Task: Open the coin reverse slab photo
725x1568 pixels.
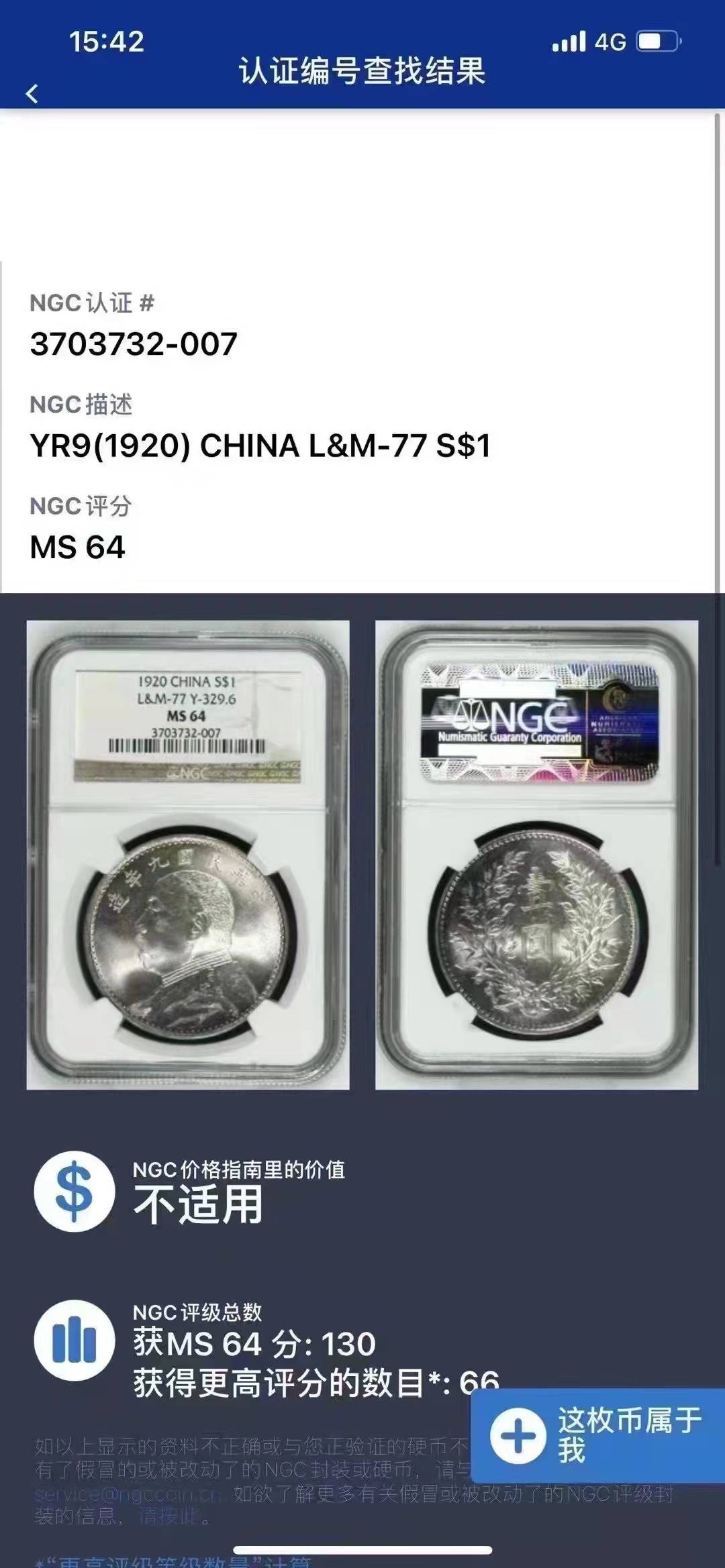Action: [536, 855]
